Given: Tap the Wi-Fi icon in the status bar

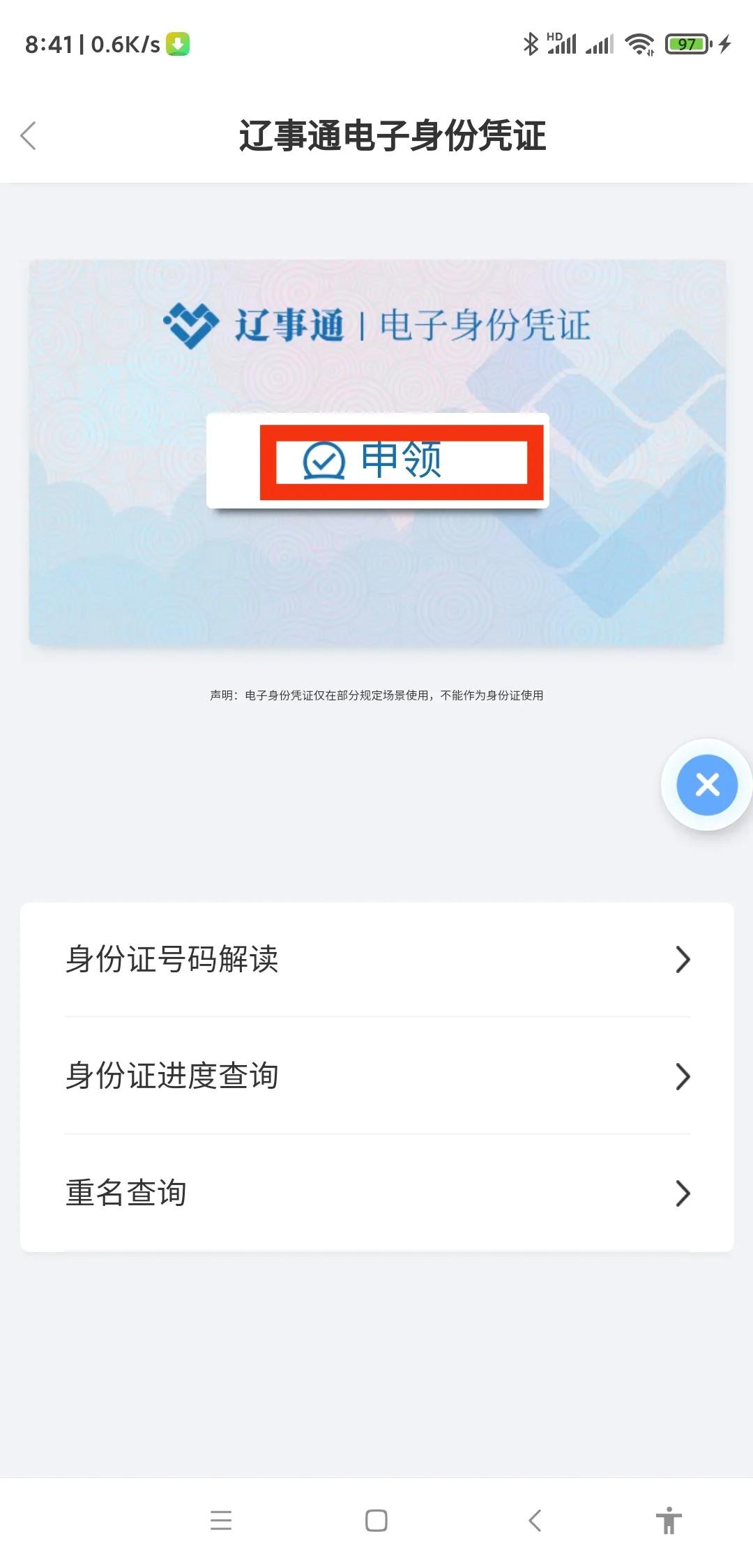Looking at the screenshot, I should pyautogui.click(x=639, y=43).
